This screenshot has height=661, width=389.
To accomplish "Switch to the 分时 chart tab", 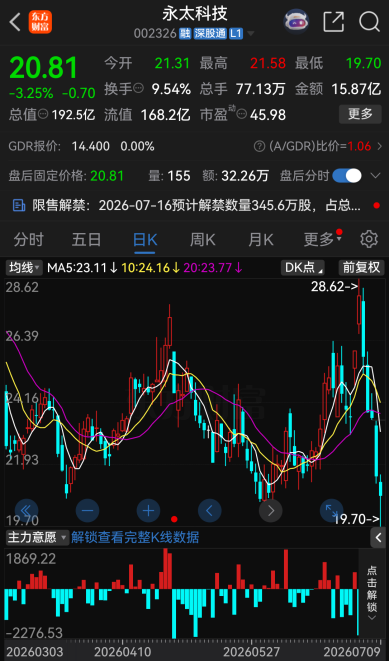I will click(29, 240).
